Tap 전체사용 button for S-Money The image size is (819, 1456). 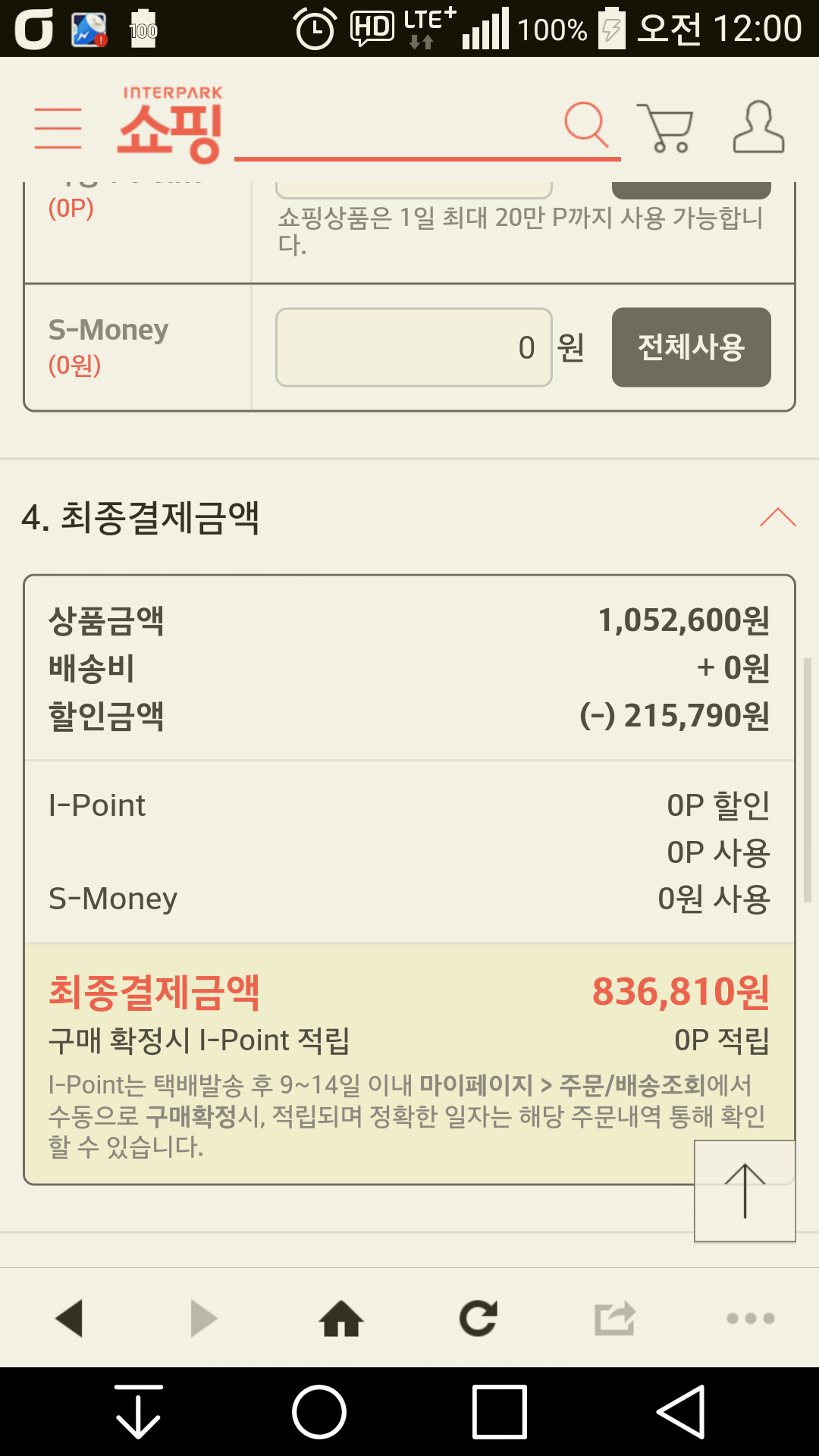point(691,347)
